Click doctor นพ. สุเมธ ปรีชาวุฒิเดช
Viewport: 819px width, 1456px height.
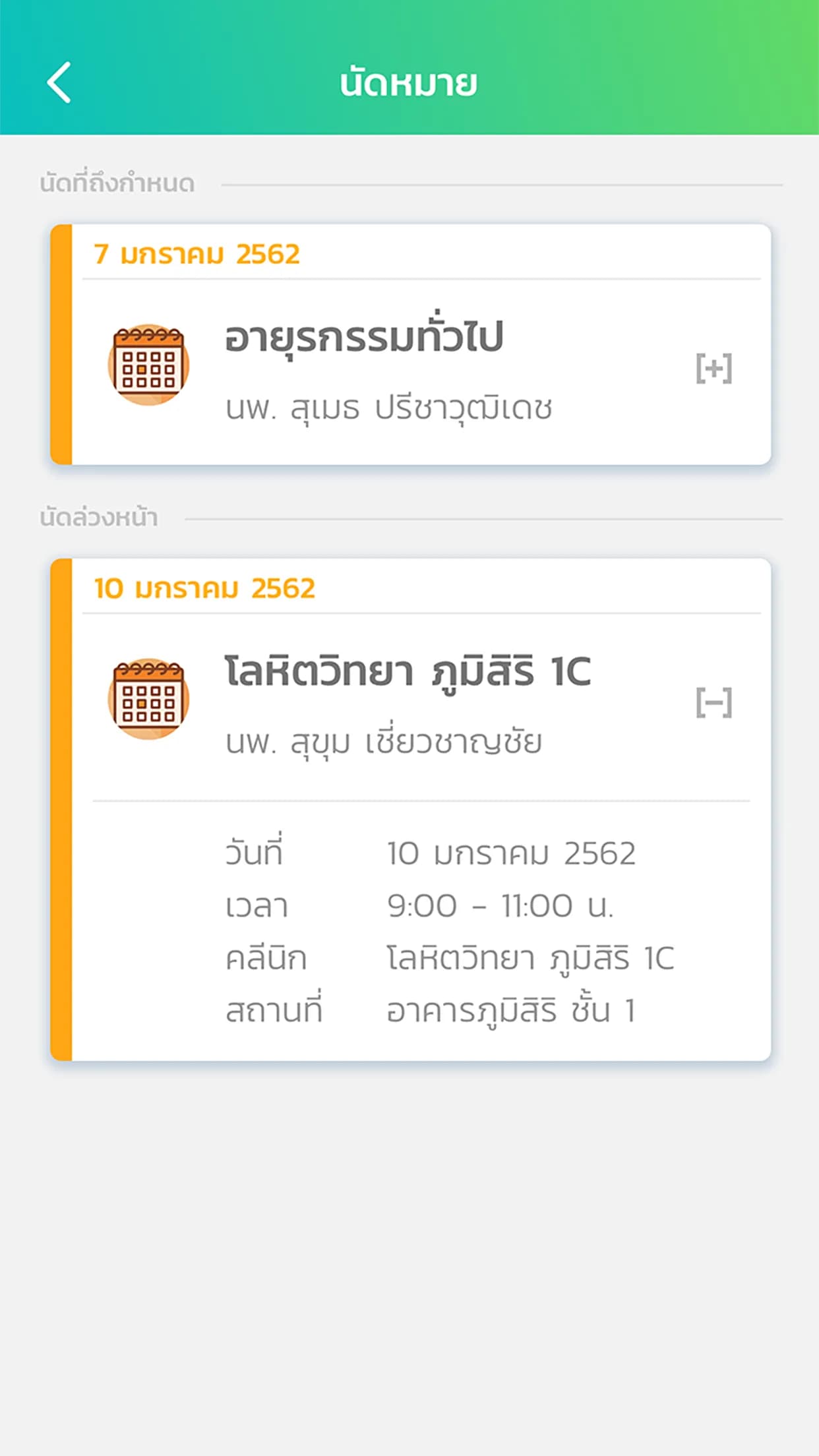389,409
